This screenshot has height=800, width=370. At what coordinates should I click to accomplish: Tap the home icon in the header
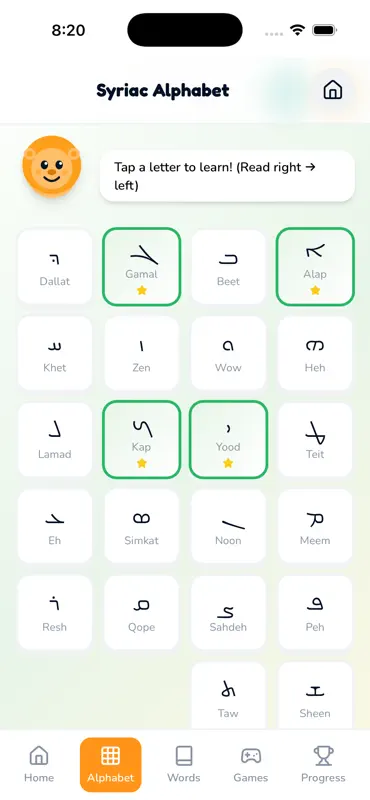pyautogui.click(x=333, y=90)
